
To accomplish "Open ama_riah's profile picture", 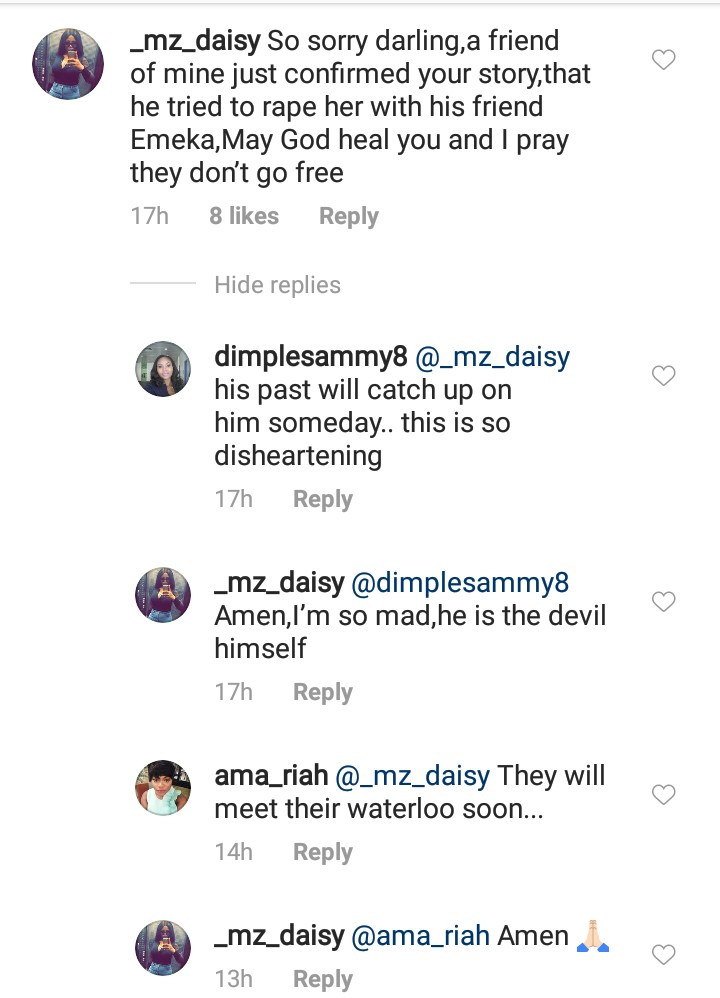I will pos(162,788).
